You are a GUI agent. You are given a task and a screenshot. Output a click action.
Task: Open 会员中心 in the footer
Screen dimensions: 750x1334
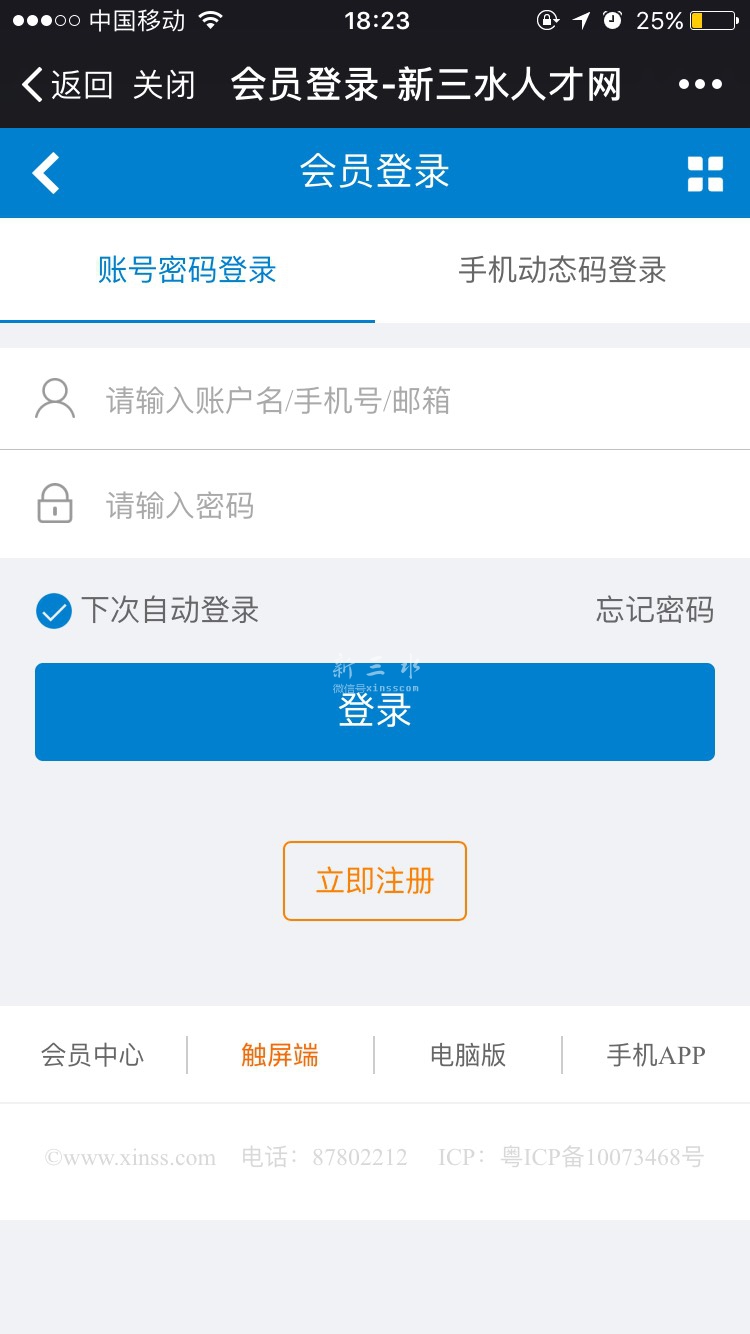(92, 1055)
